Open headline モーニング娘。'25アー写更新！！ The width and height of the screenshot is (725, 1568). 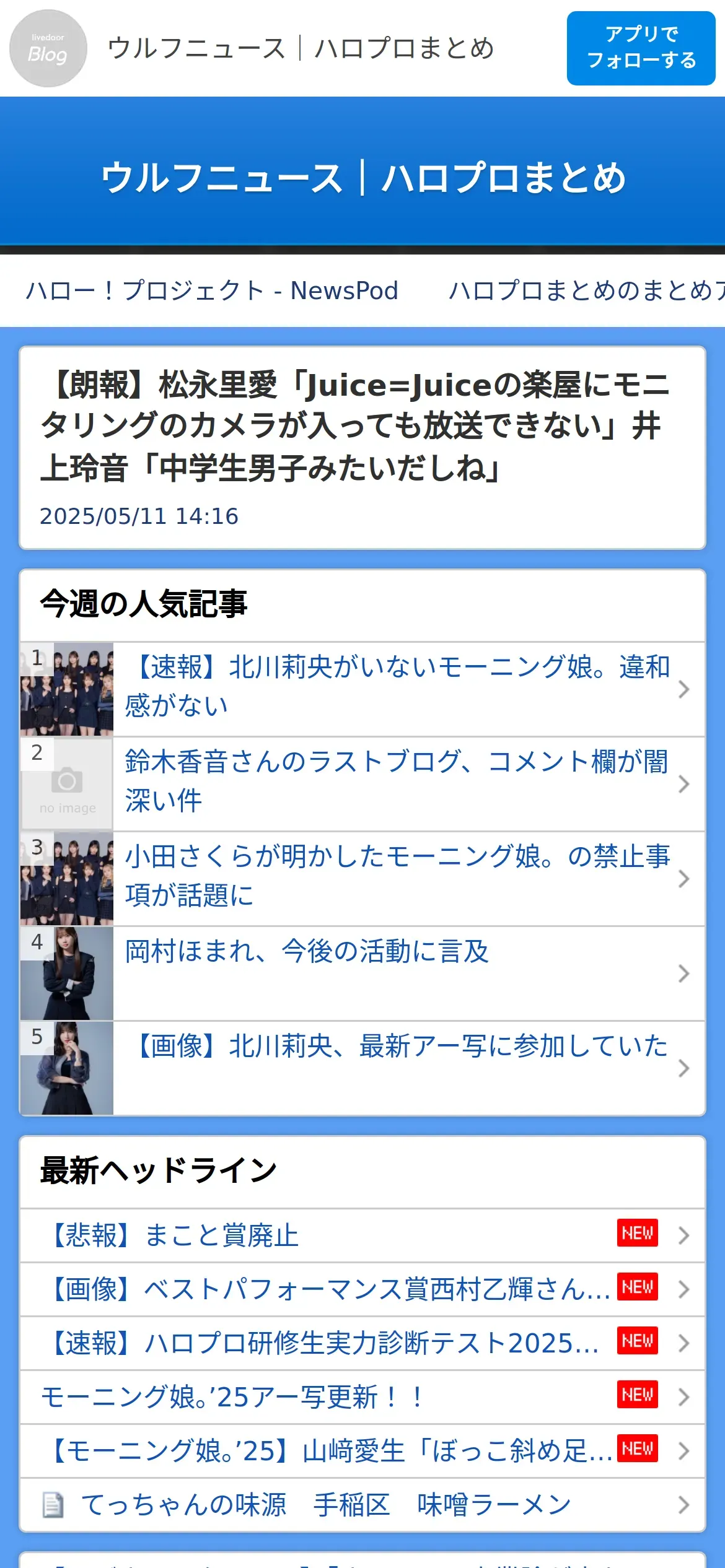click(362, 1397)
